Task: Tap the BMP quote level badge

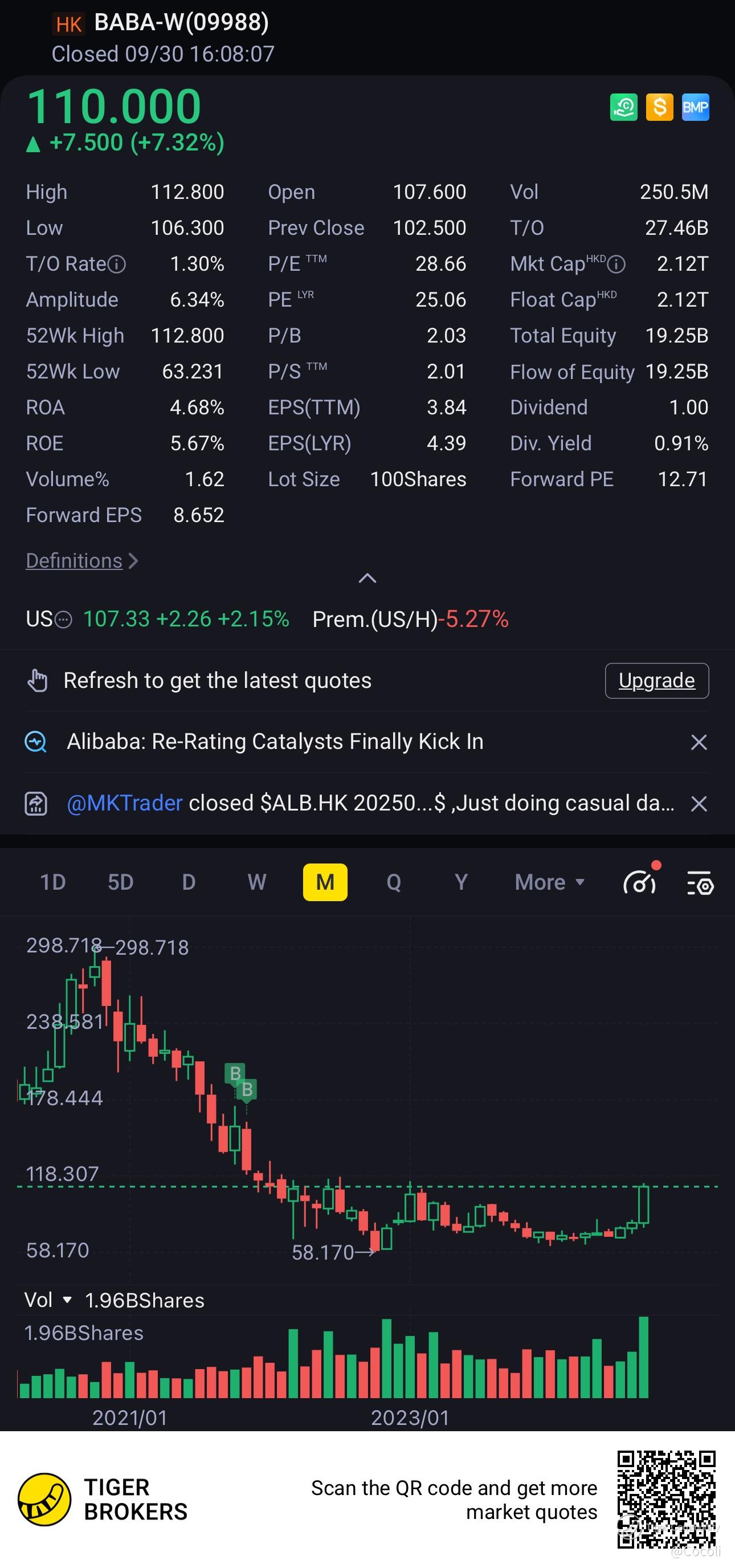Action: tap(696, 108)
